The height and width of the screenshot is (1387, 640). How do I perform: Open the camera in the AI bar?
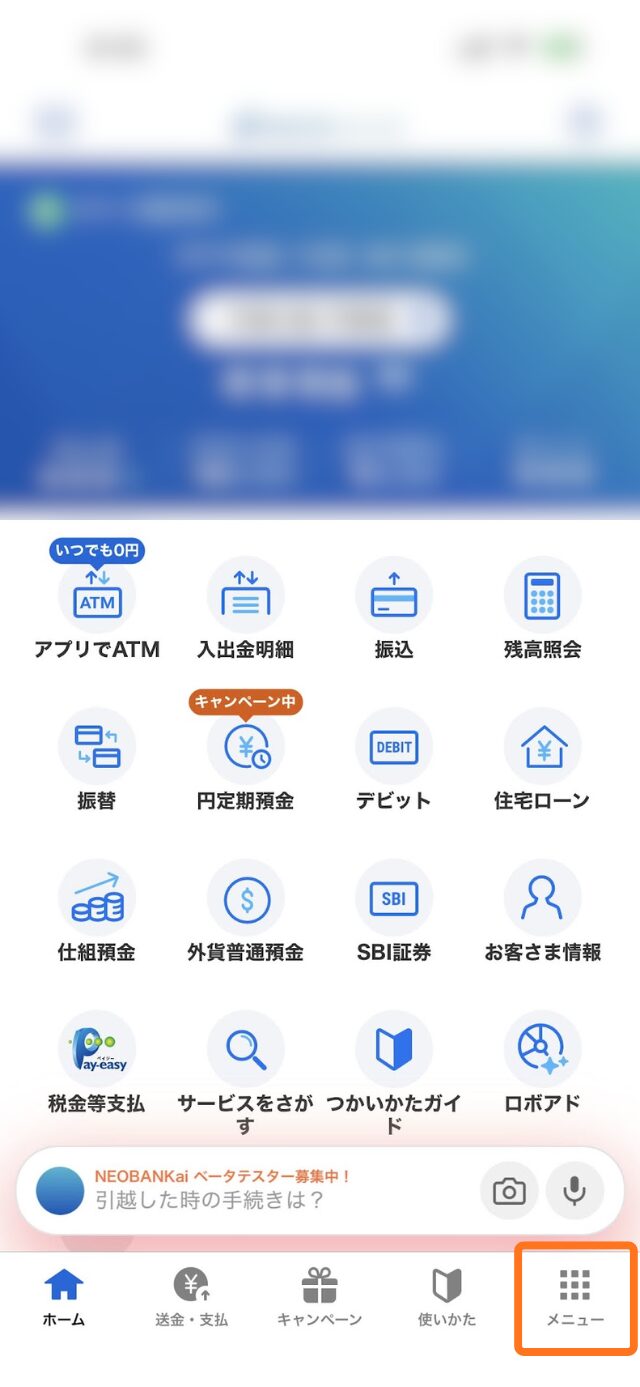509,1191
